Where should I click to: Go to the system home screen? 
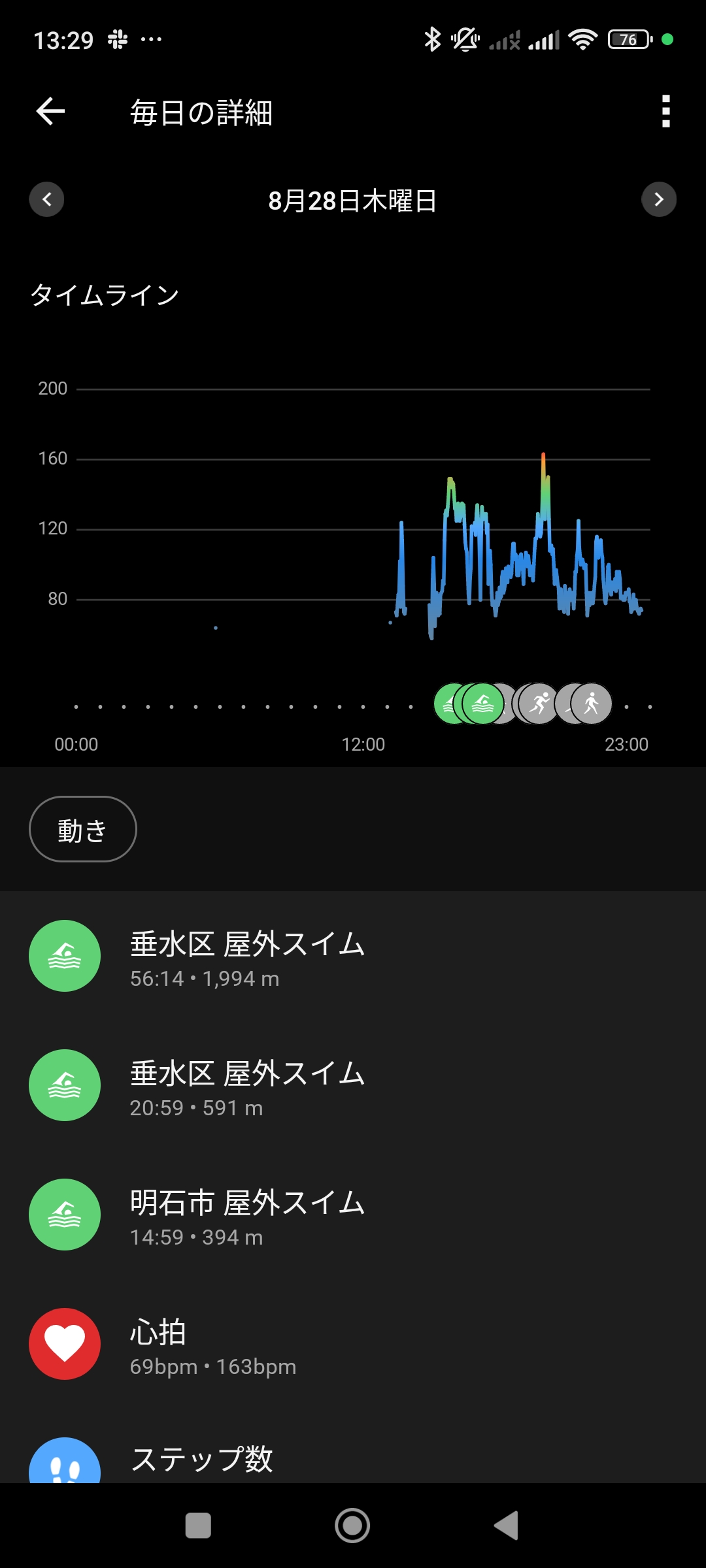pyautogui.click(x=352, y=1526)
